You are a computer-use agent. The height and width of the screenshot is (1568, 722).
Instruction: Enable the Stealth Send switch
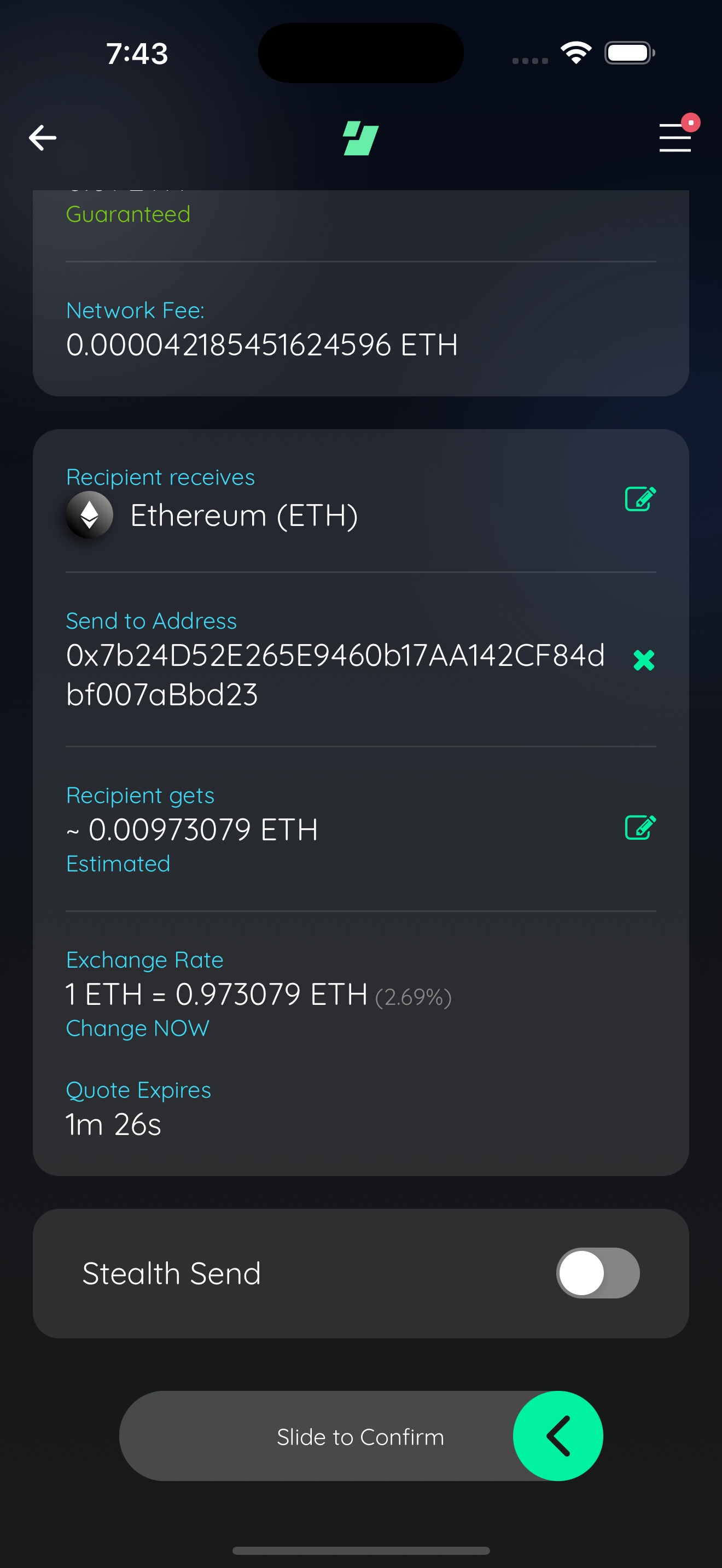tap(598, 1273)
